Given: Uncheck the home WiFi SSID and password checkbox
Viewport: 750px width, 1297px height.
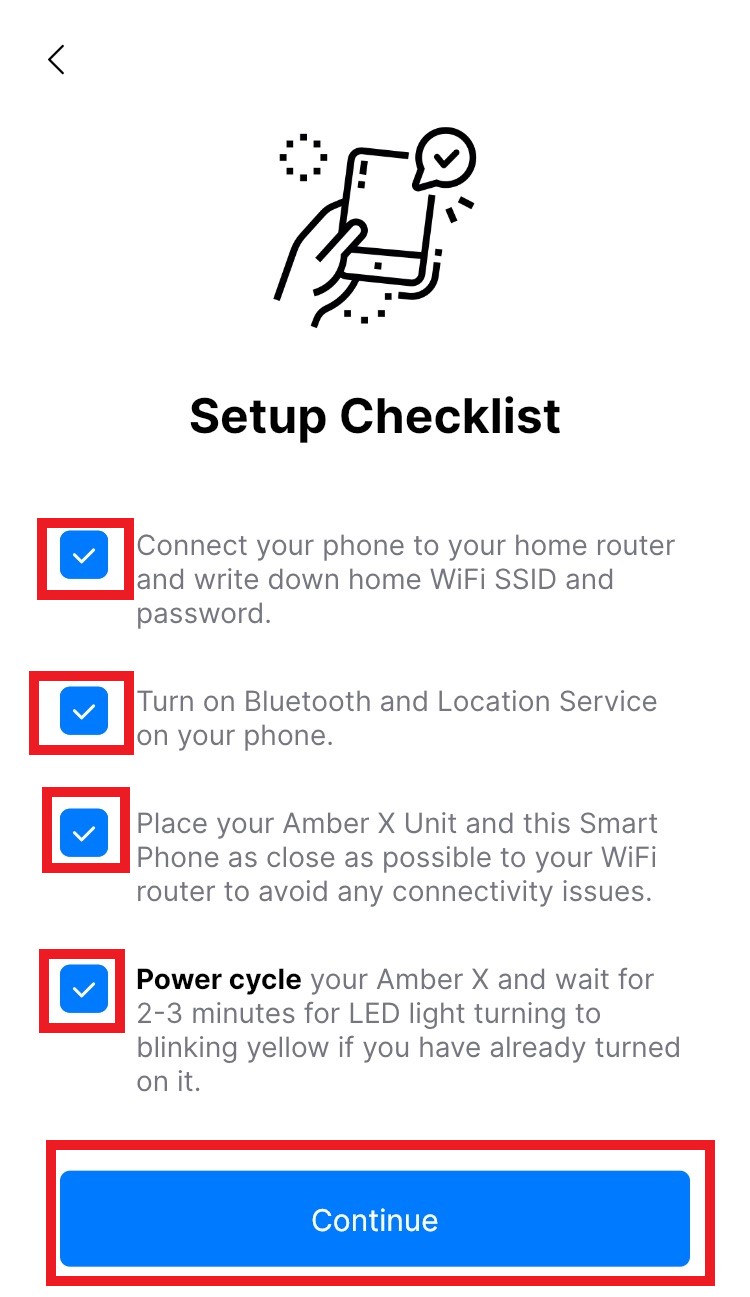Looking at the screenshot, I should (84, 556).
